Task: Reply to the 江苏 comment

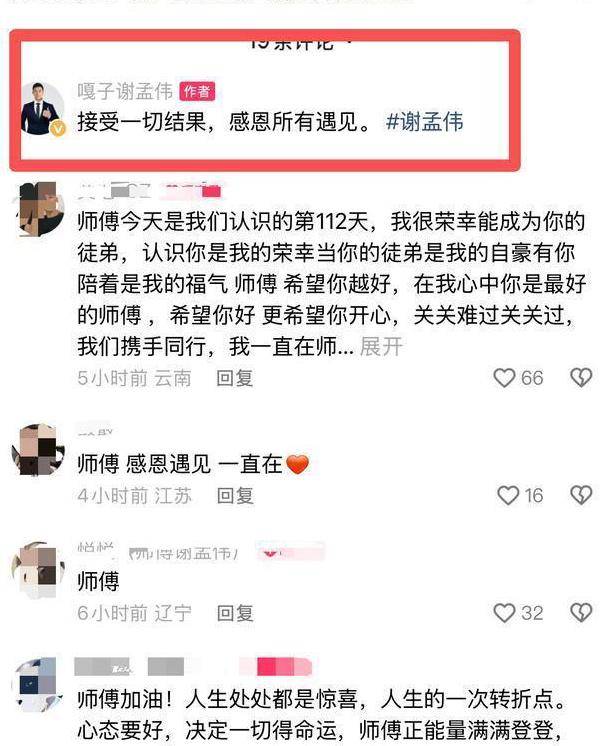Action: click(235, 495)
